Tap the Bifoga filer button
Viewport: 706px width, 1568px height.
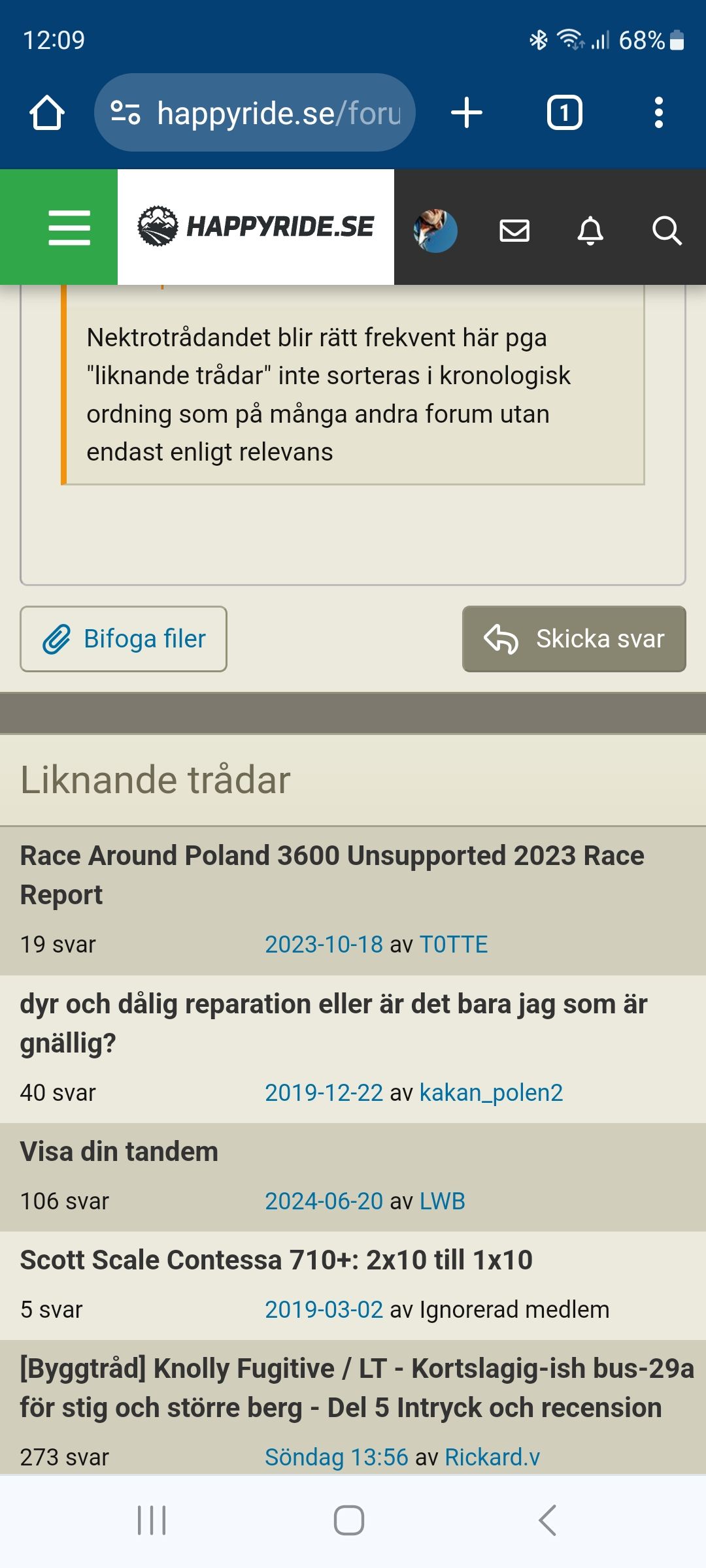pyautogui.click(x=124, y=639)
